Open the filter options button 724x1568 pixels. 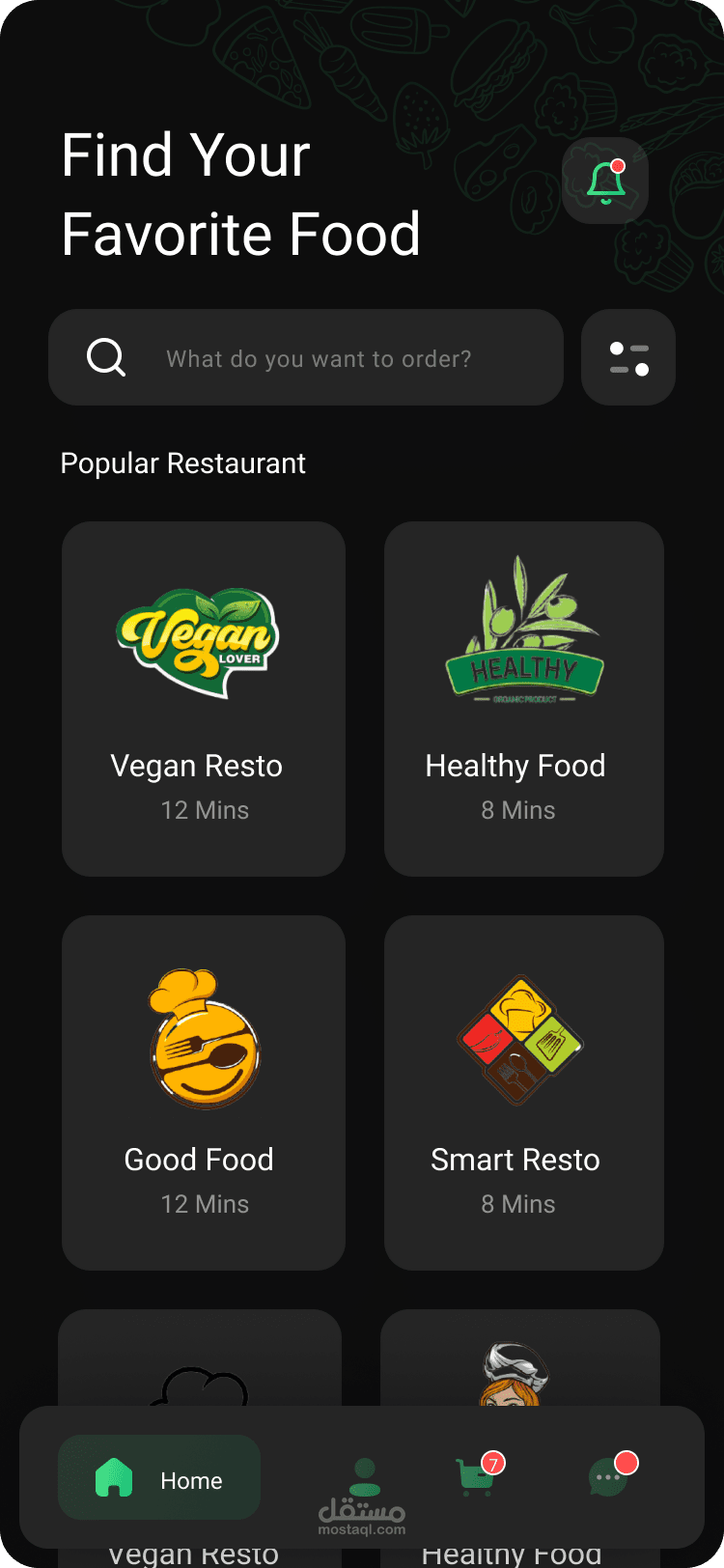[628, 358]
